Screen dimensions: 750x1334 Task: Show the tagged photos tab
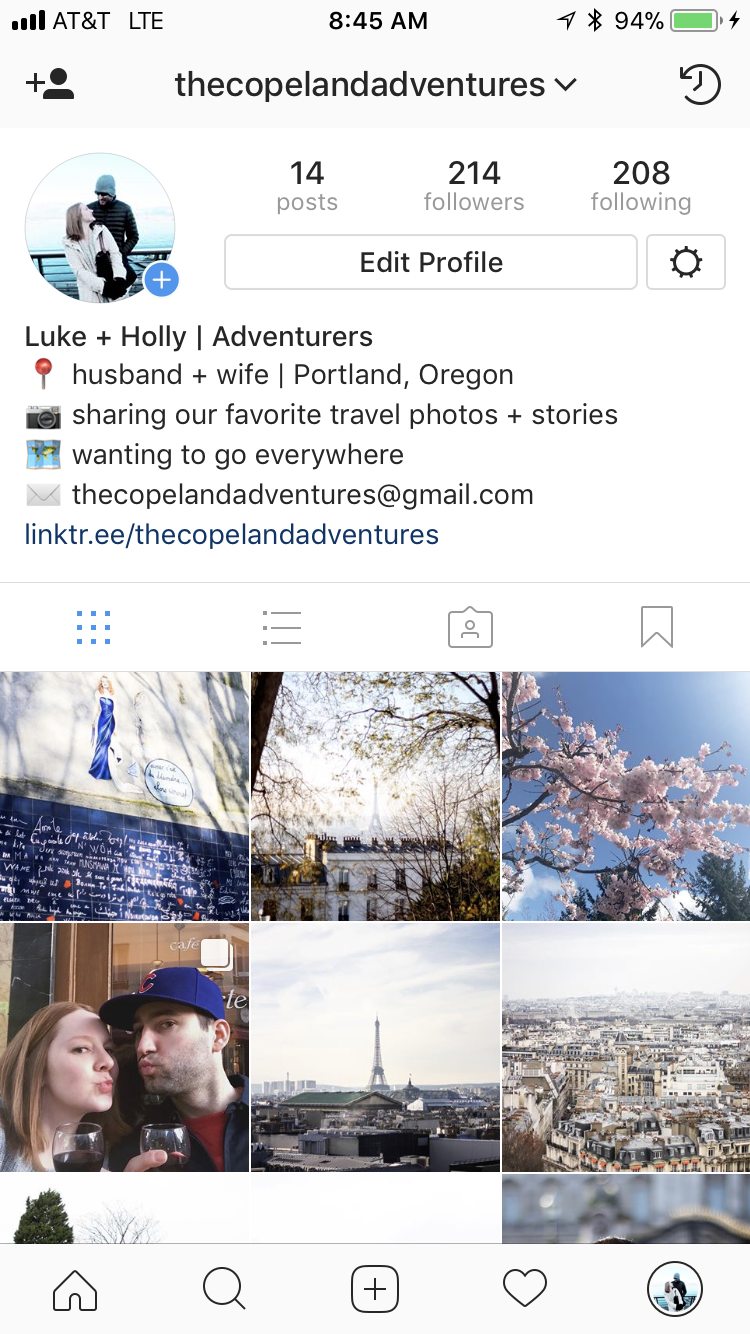(x=470, y=627)
